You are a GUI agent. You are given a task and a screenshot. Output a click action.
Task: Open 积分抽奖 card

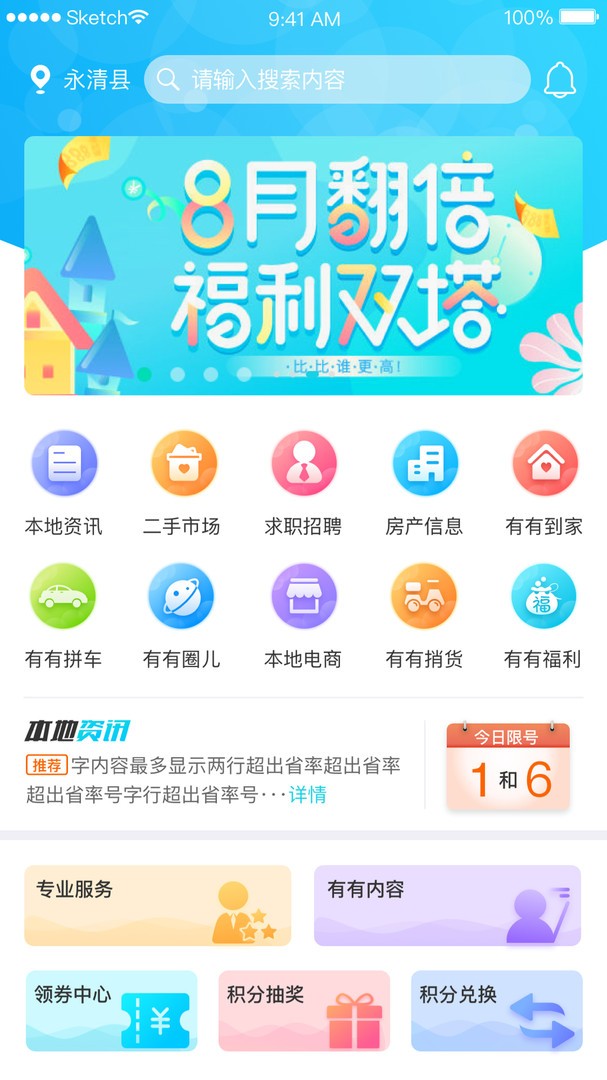point(303,1010)
